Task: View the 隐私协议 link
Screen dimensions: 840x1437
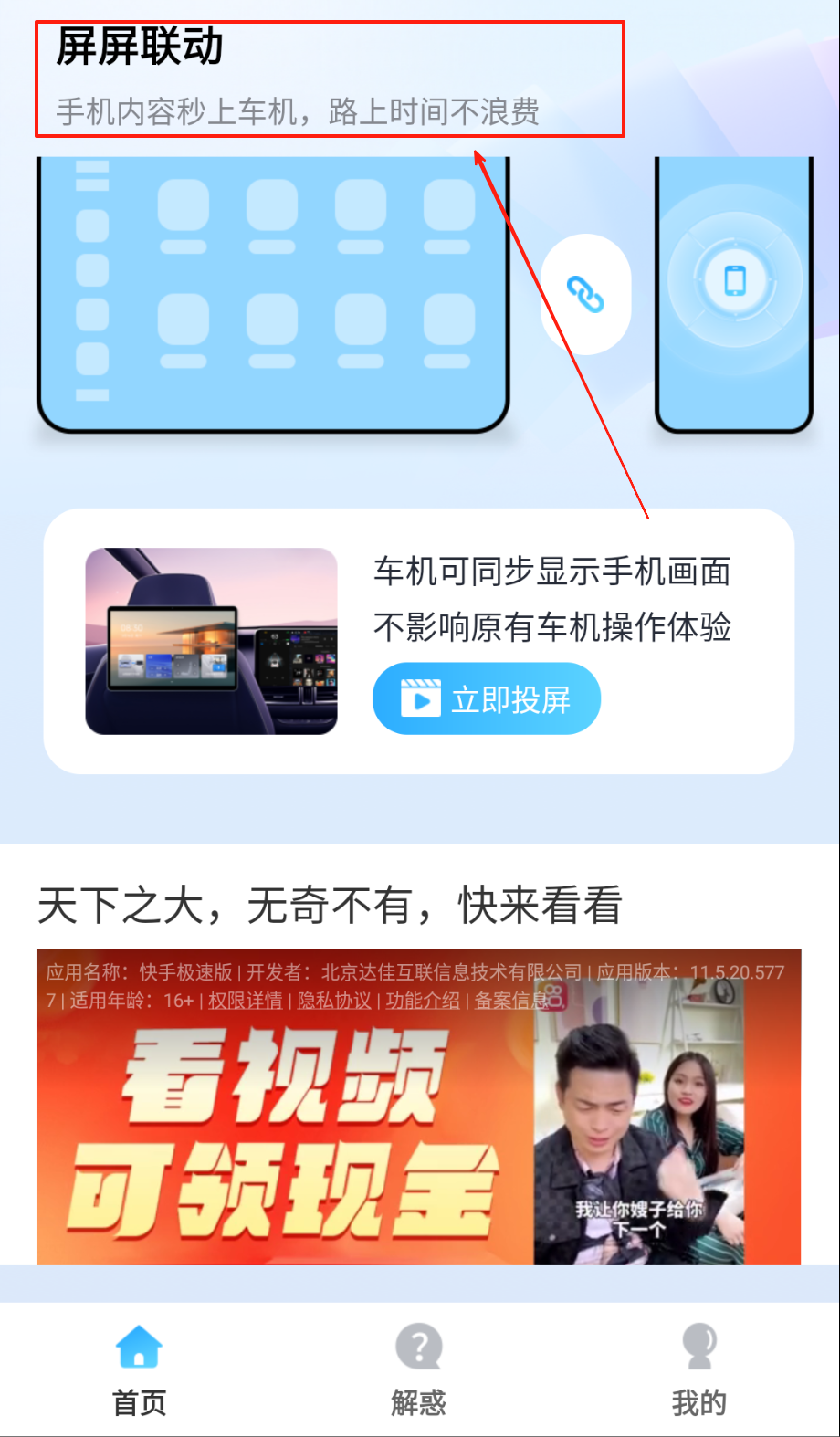Action: [334, 1001]
